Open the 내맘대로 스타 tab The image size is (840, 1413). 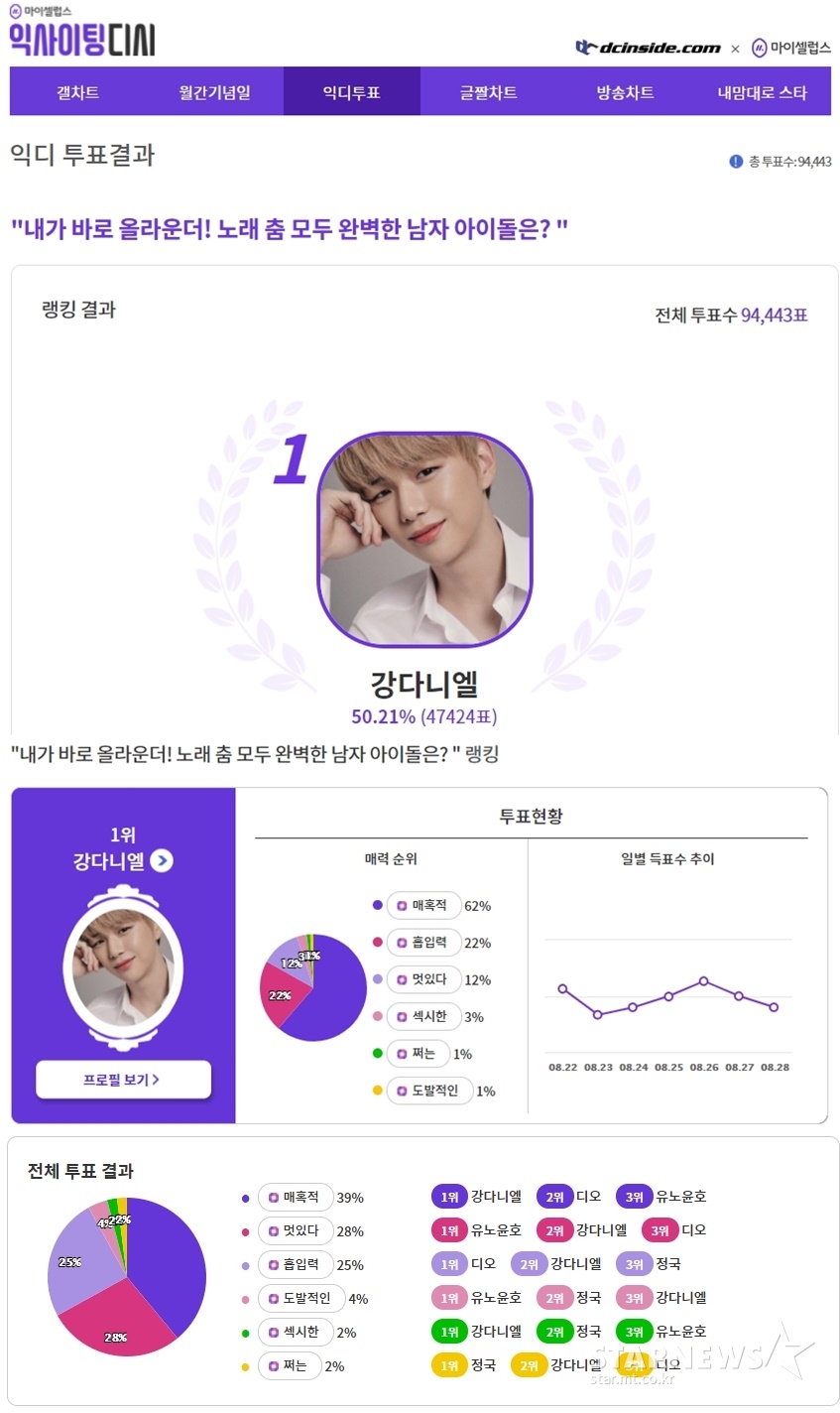pos(762,92)
